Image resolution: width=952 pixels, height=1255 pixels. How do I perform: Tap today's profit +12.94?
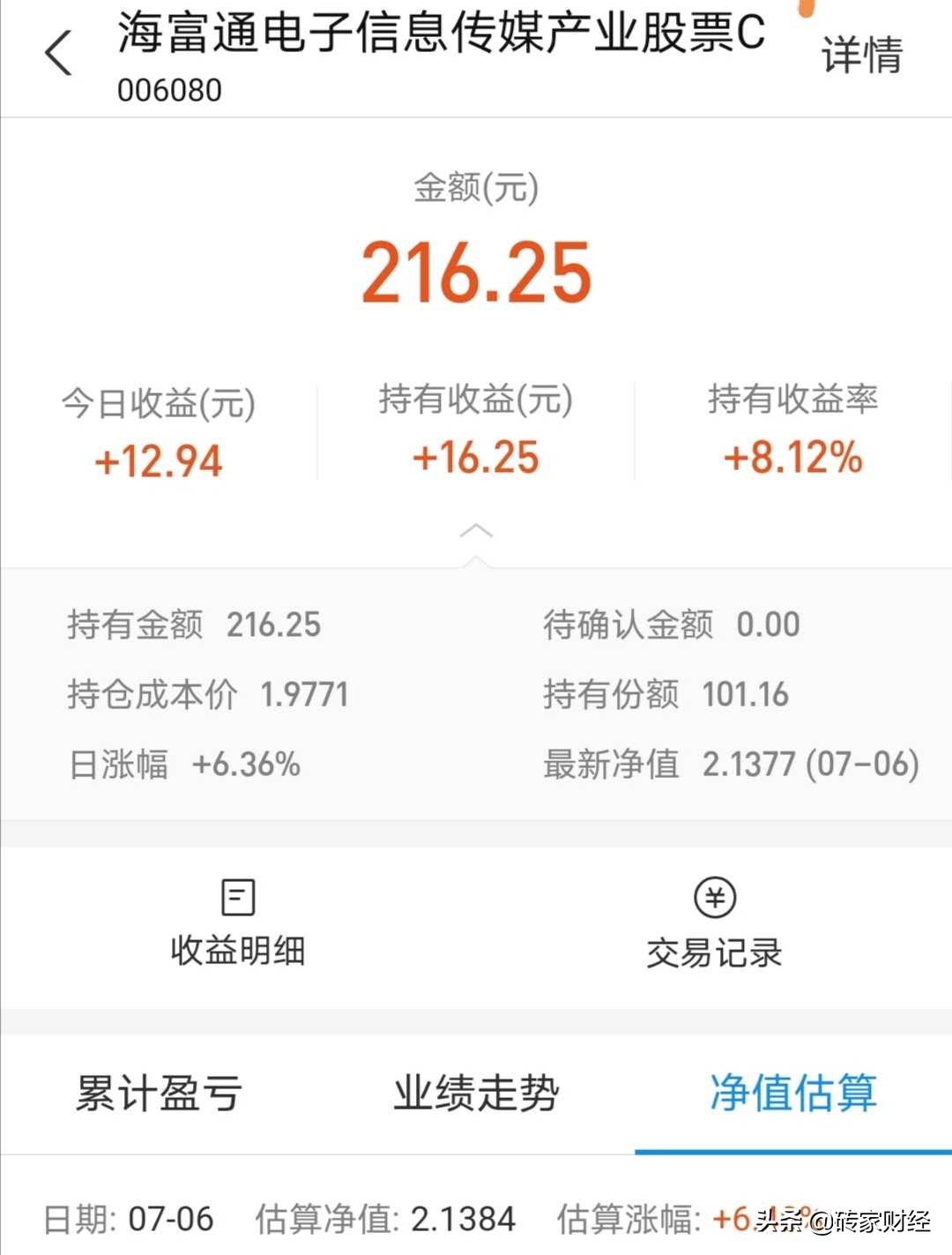[x=159, y=459]
